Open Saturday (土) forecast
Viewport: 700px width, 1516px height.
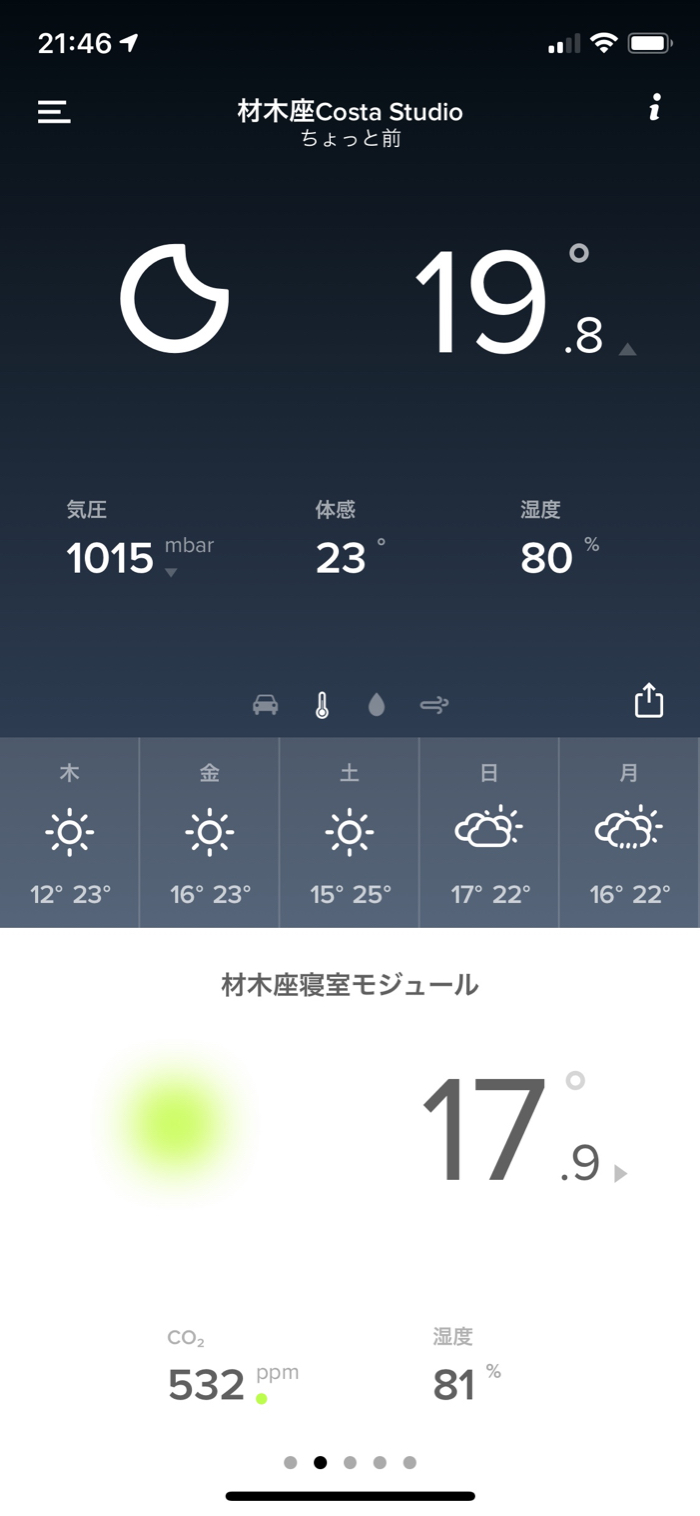350,832
